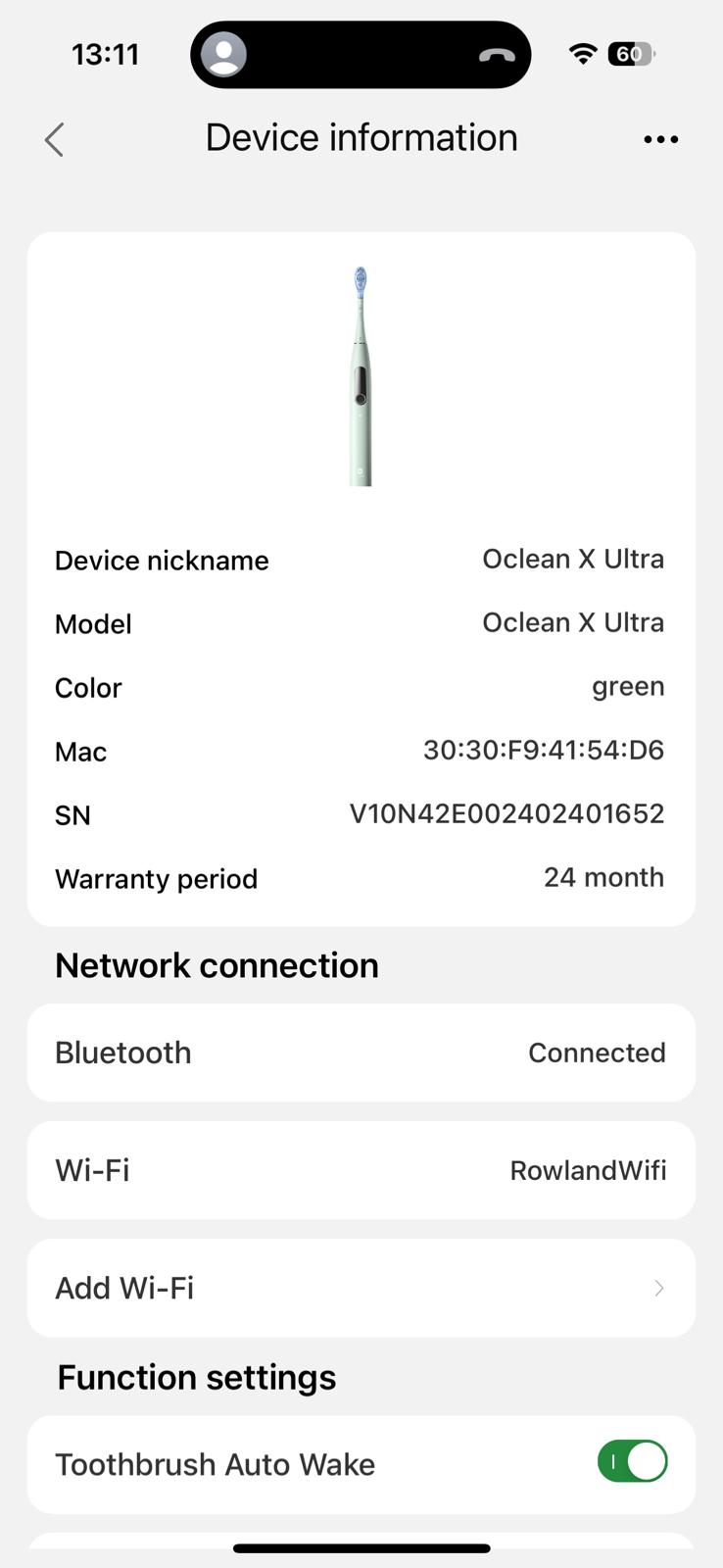Go back using the back arrow
Image resolution: width=723 pixels, height=1568 pixels.
(x=55, y=139)
